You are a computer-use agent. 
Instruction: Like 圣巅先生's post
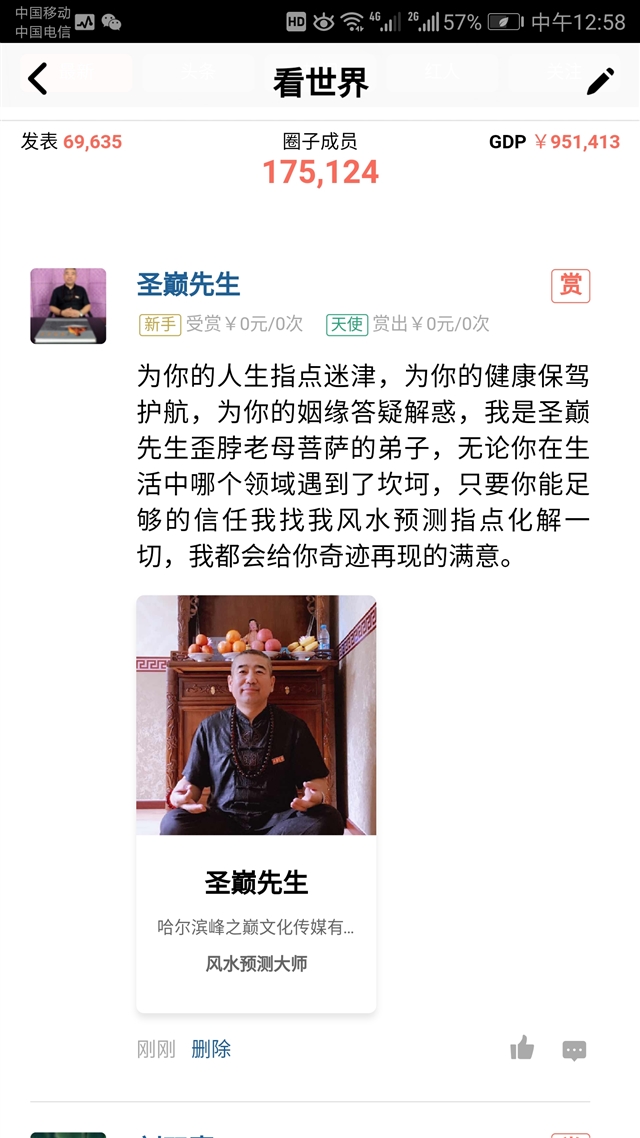[522, 1049]
